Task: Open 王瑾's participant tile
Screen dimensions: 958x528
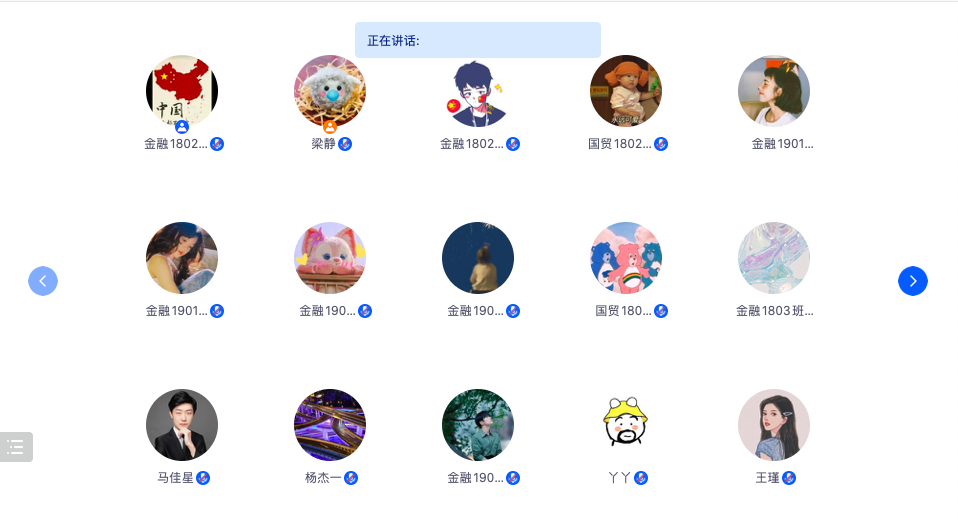Action: coord(774,425)
